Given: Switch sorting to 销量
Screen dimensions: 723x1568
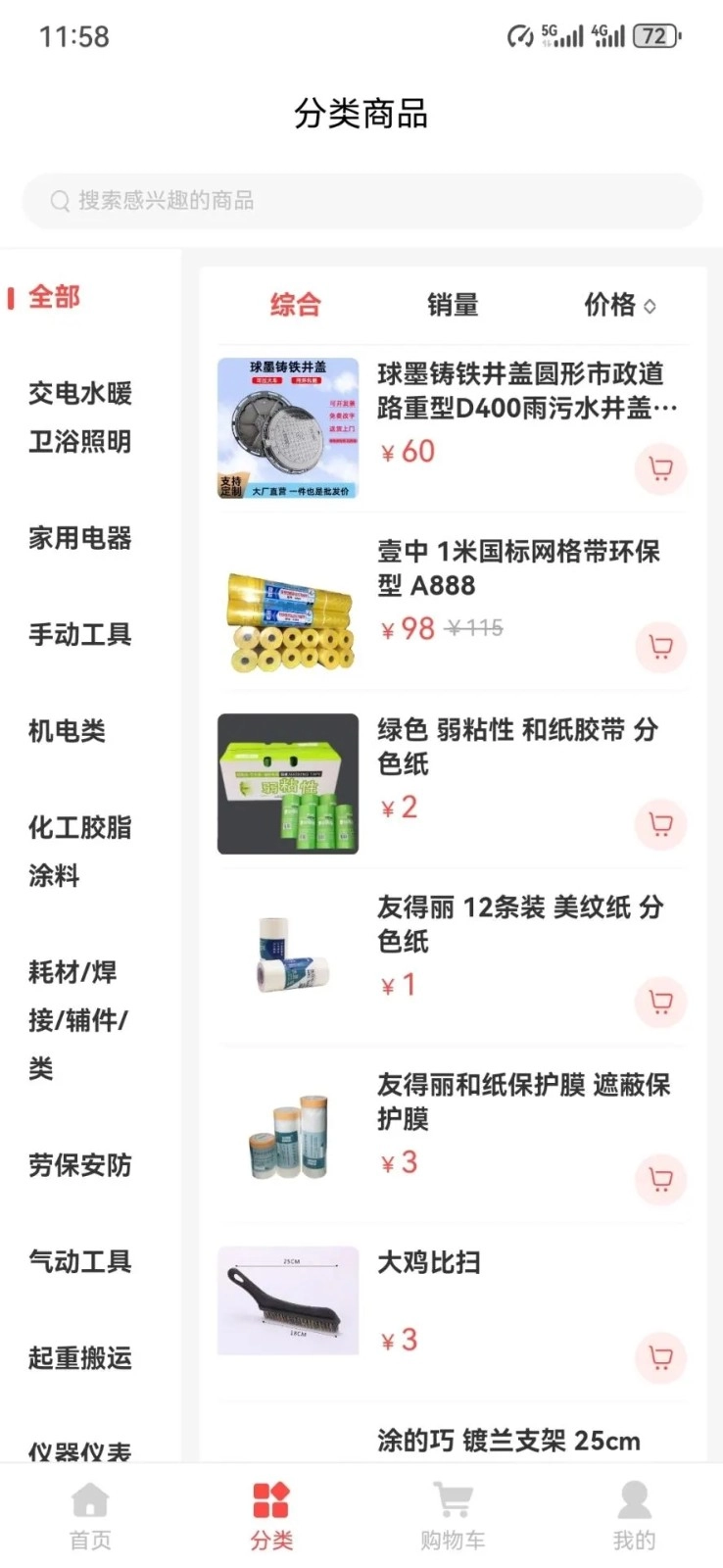Looking at the screenshot, I should [453, 305].
